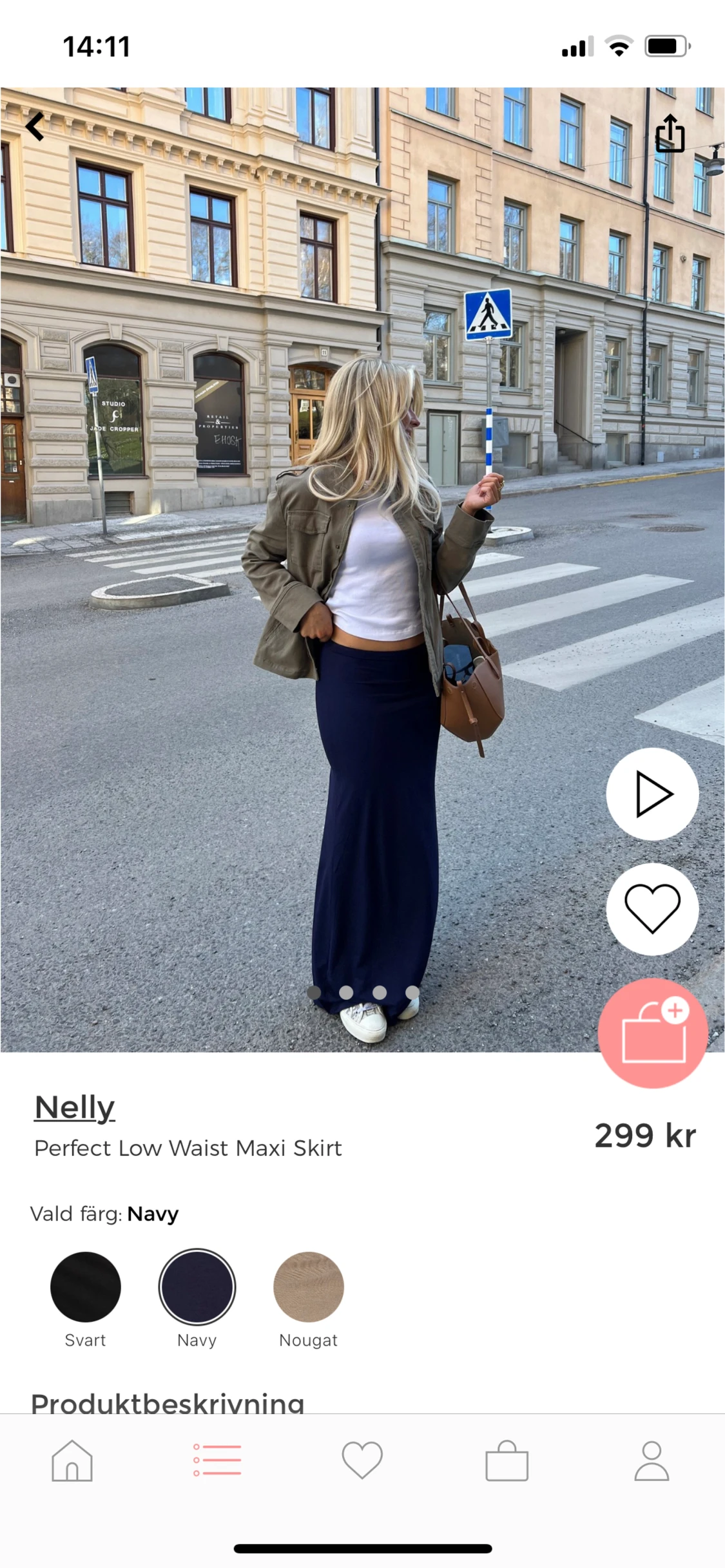This screenshot has height=1568, width=725.
Task: Open the Nelly brand page
Action: [x=74, y=1106]
